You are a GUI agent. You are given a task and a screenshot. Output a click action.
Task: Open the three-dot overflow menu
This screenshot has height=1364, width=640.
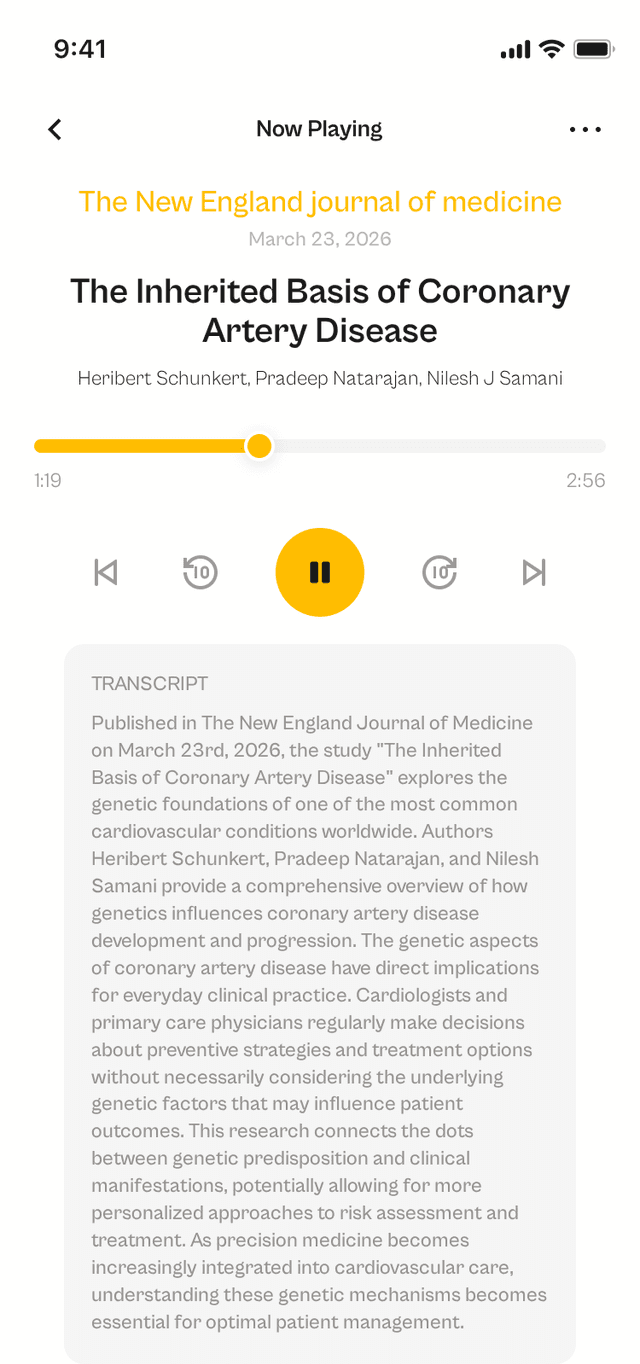pos(585,129)
